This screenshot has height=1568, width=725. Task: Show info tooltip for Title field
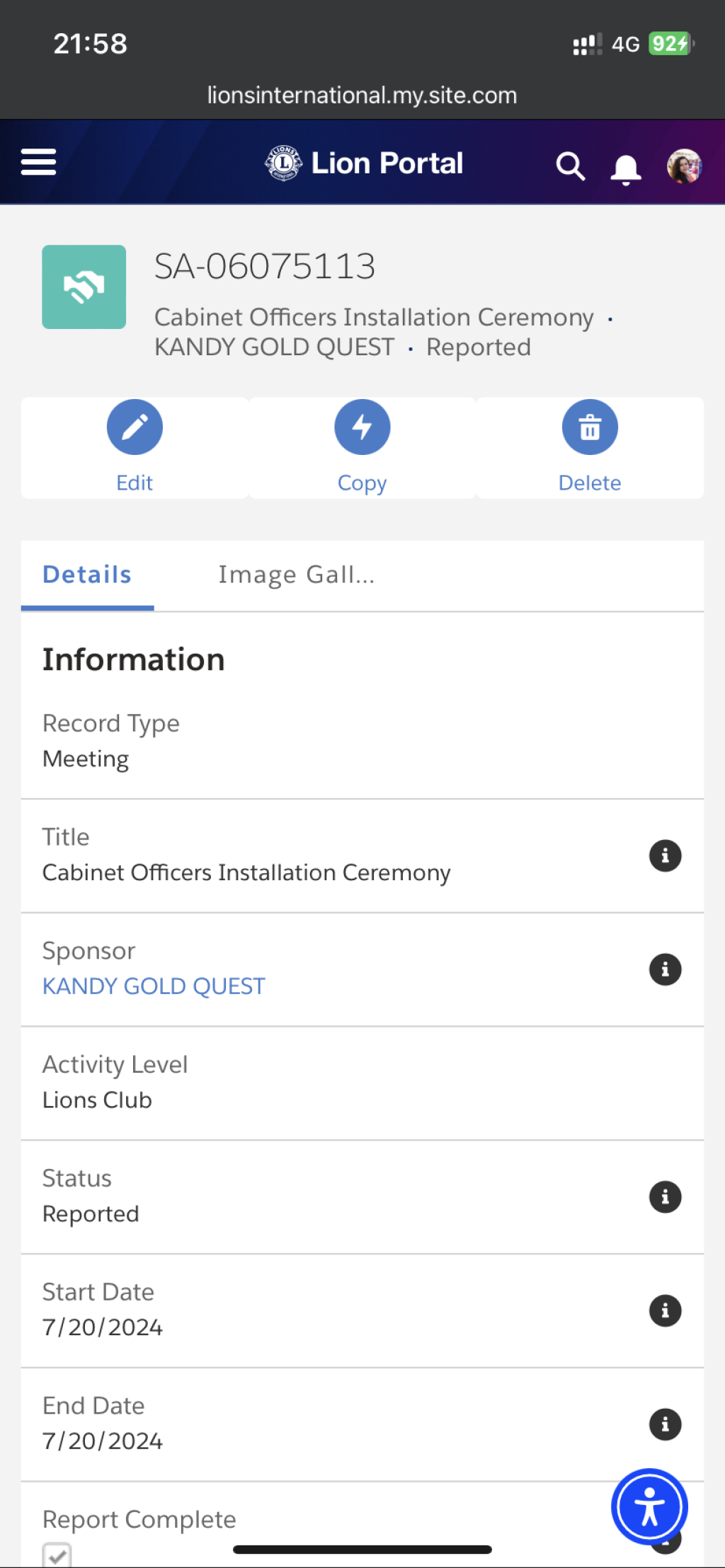click(x=665, y=855)
